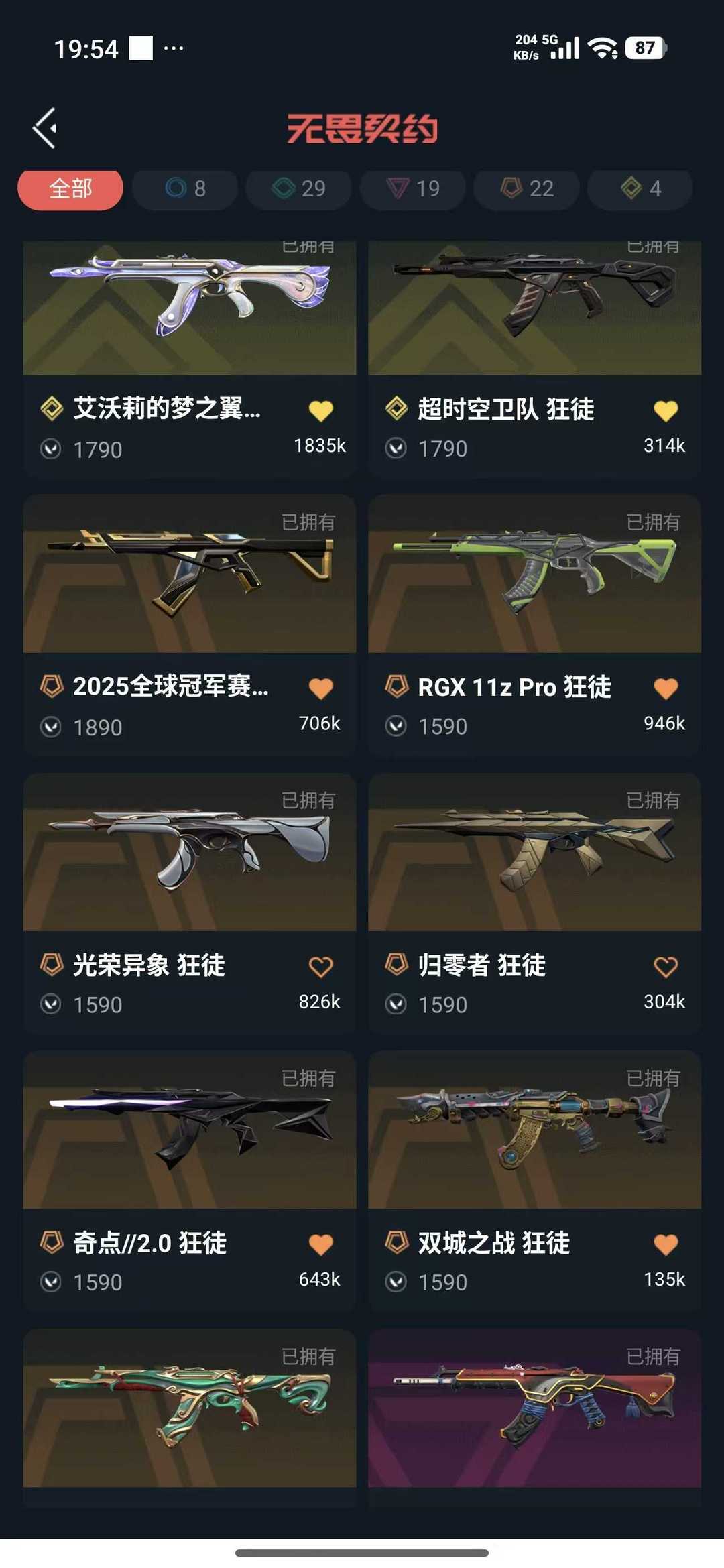This screenshot has height=1568, width=724.
Task: Tap the green floral skin image at bottom left
Action: (190, 1408)
